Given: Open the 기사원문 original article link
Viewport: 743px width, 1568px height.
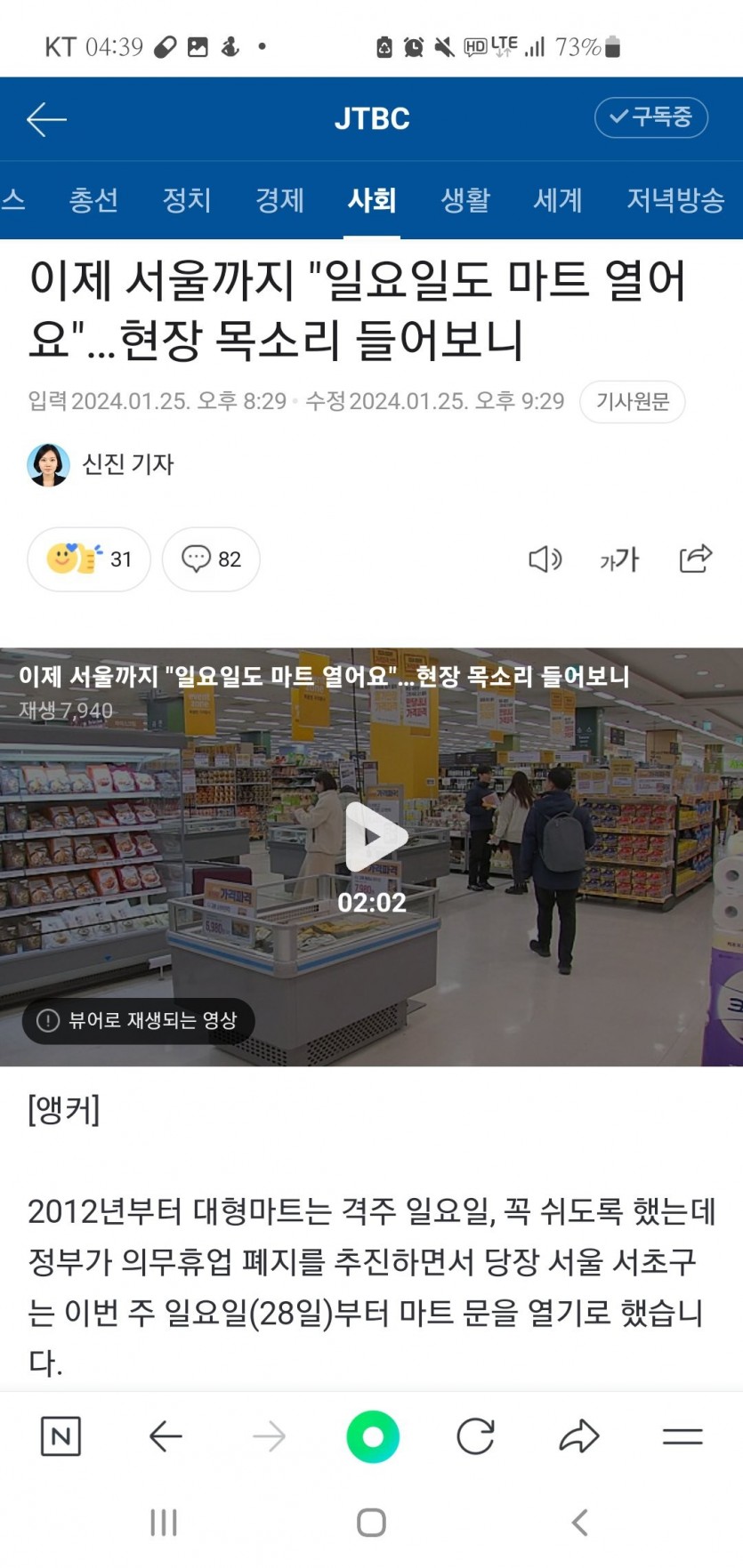Looking at the screenshot, I should pyautogui.click(x=632, y=402).
